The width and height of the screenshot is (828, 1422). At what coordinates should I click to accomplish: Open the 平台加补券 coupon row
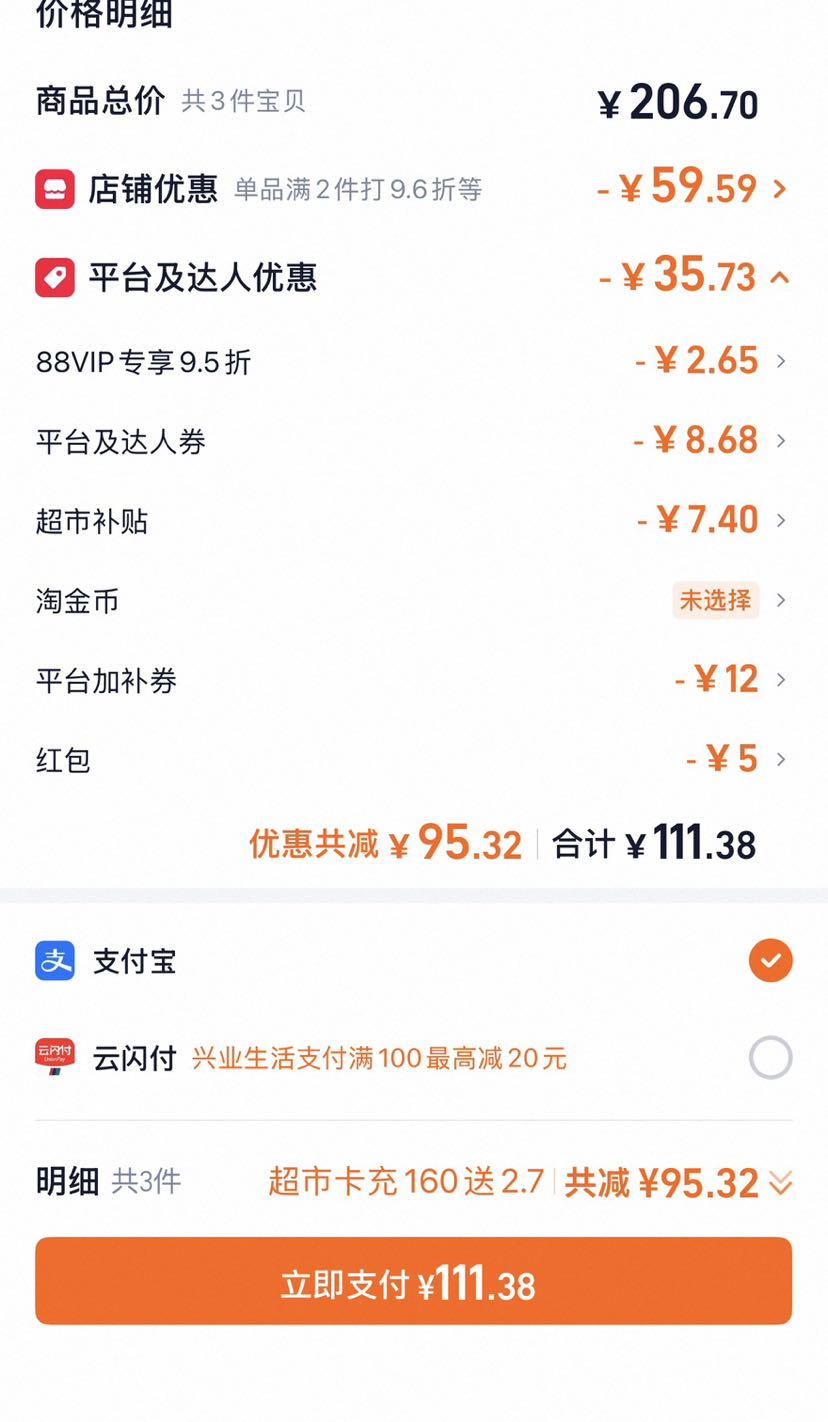[x=413, y=681]
